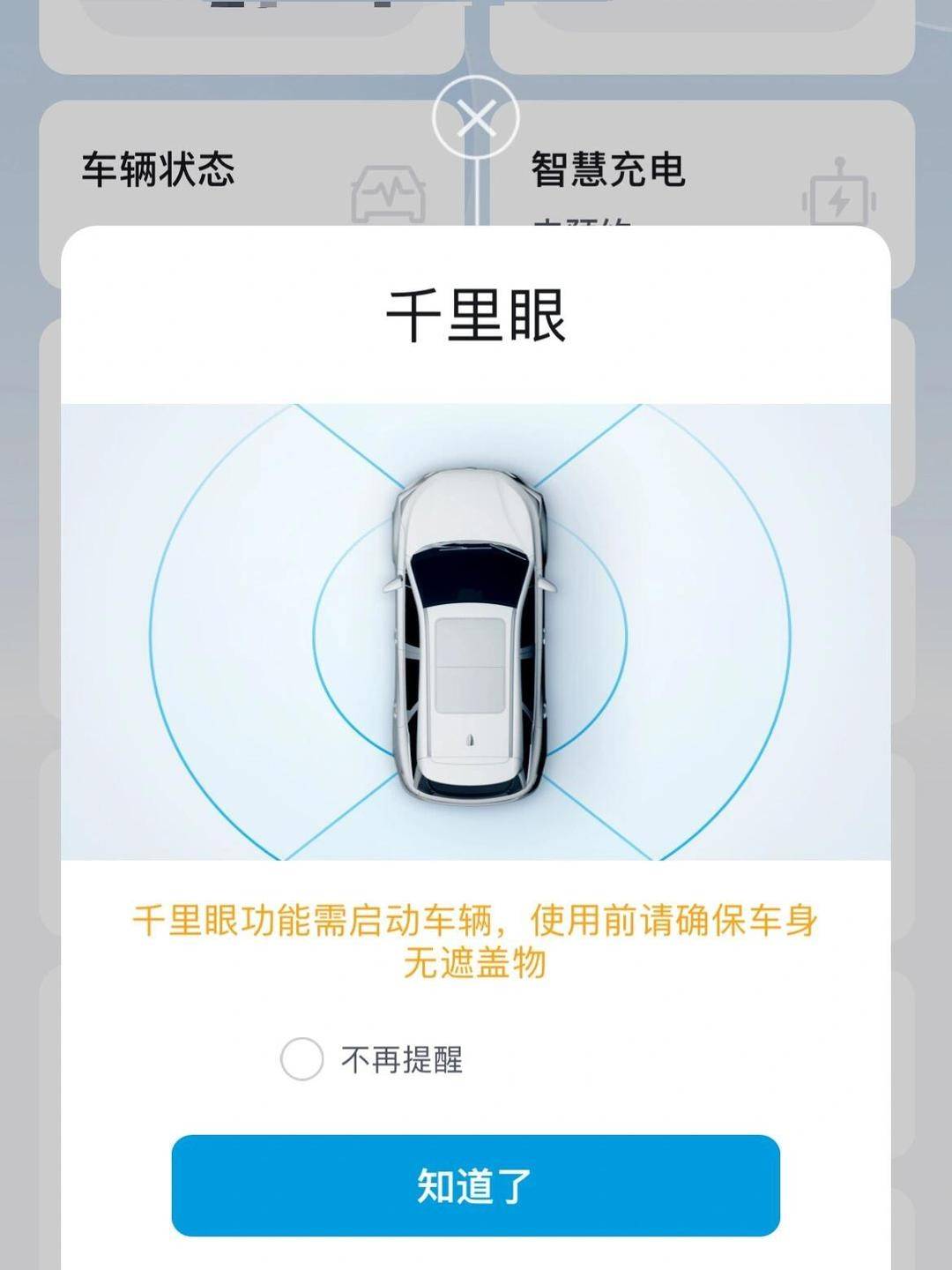Image resolution: width=952 pixels, height=1270 pixels.
Task: Tap the 知道了 button
Action: (476, 1185)
